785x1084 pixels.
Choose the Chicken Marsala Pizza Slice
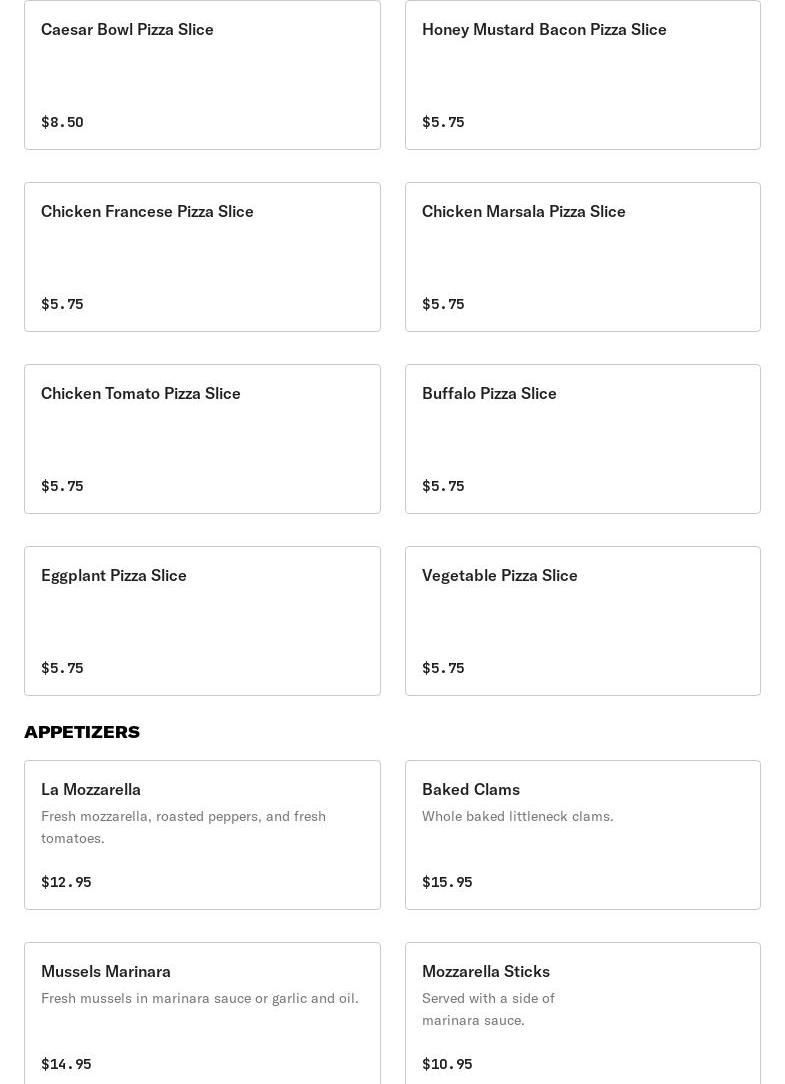point(582,257)
